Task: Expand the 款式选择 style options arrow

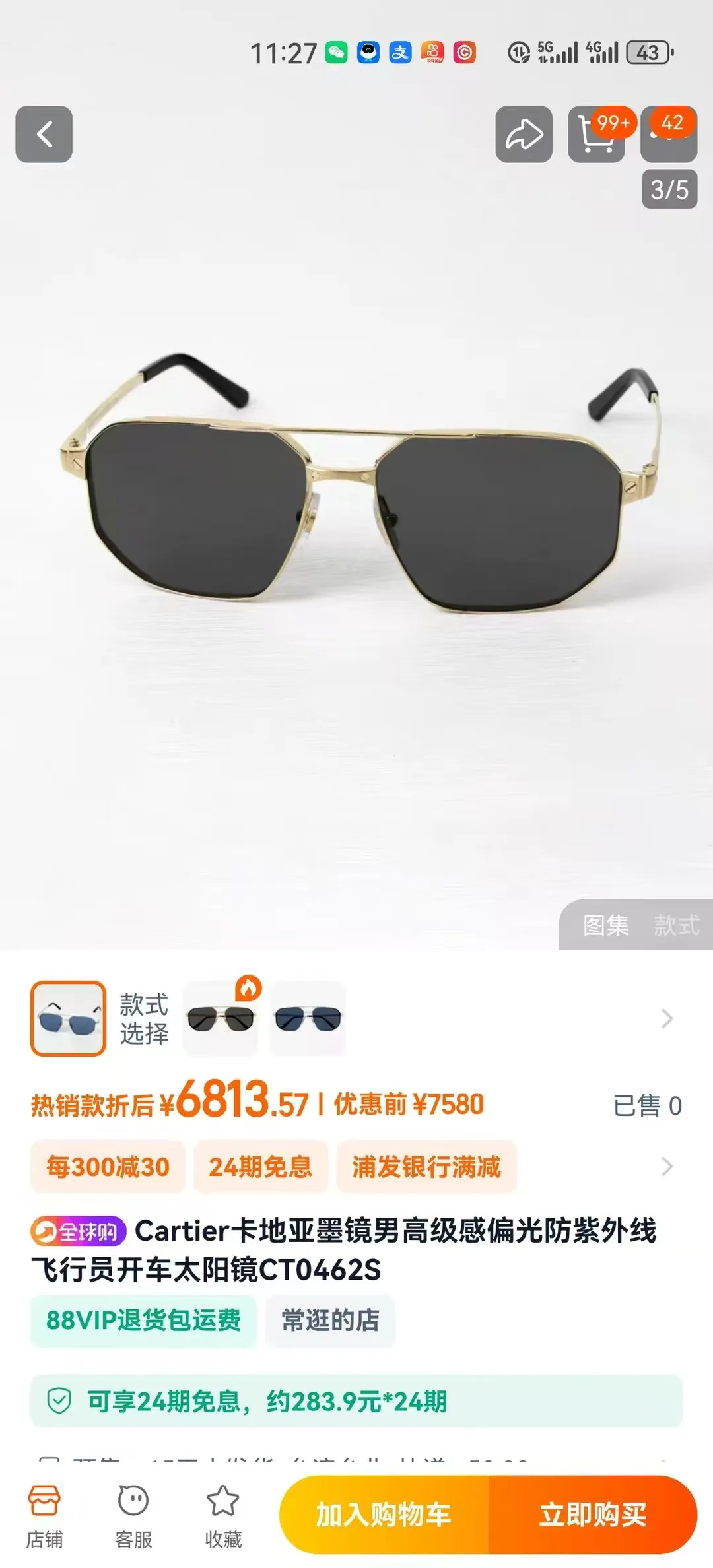Action: tap(667, 1018)
